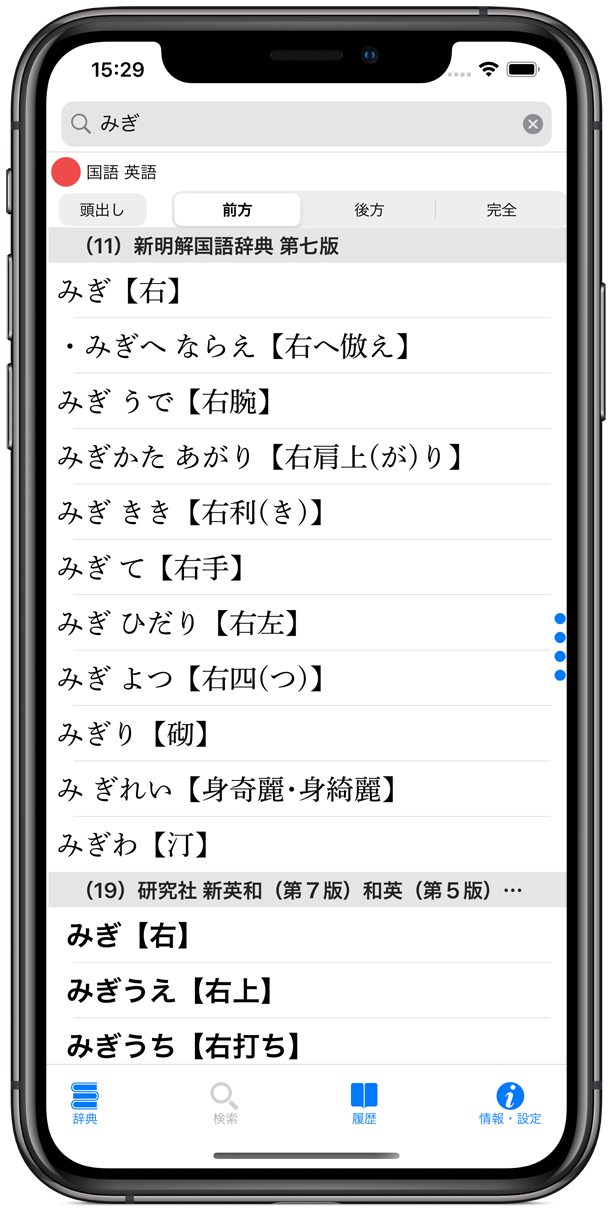Go to the 辞典 tab
The width and height of the screenshot is (613, 1210).
pyautogui.click(x=85, y=1103)
